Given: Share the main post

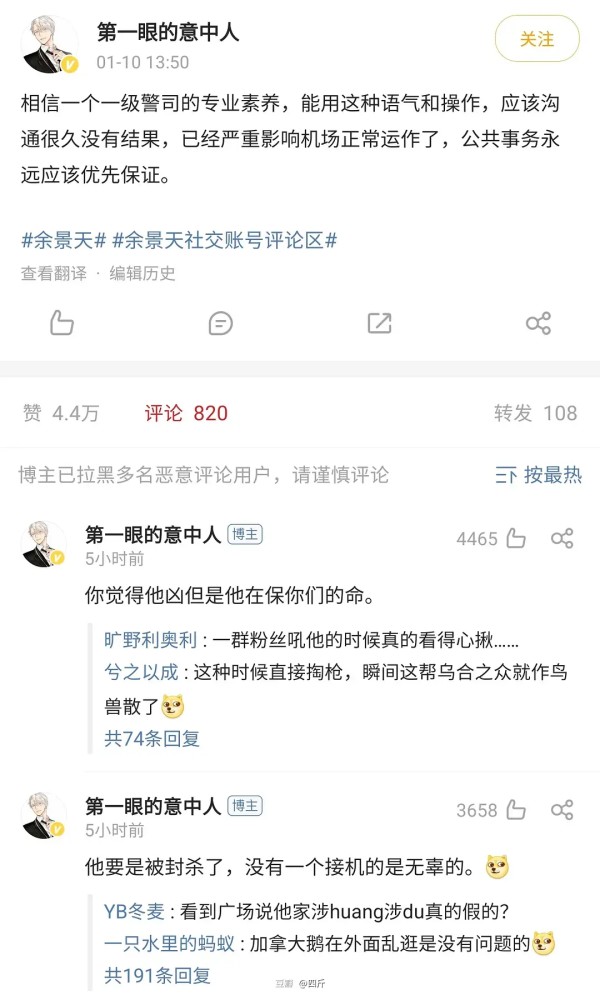Looking at the screenshot, I should (538, 324).
